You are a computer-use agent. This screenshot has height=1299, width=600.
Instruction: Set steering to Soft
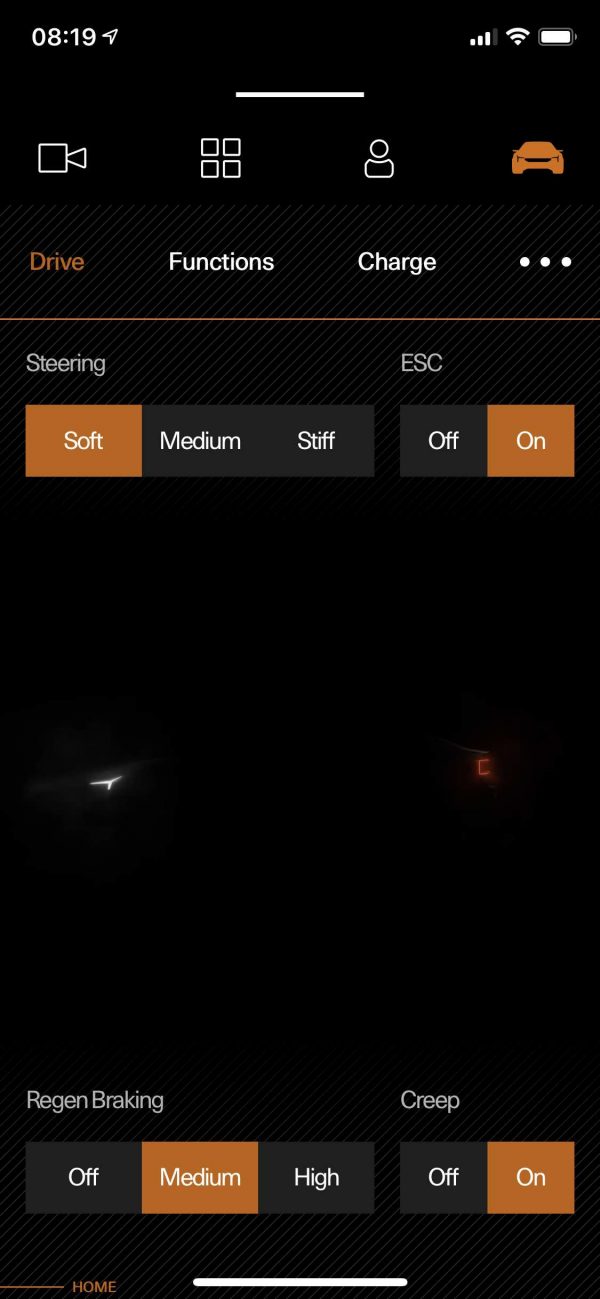click(x=84, y=441)
